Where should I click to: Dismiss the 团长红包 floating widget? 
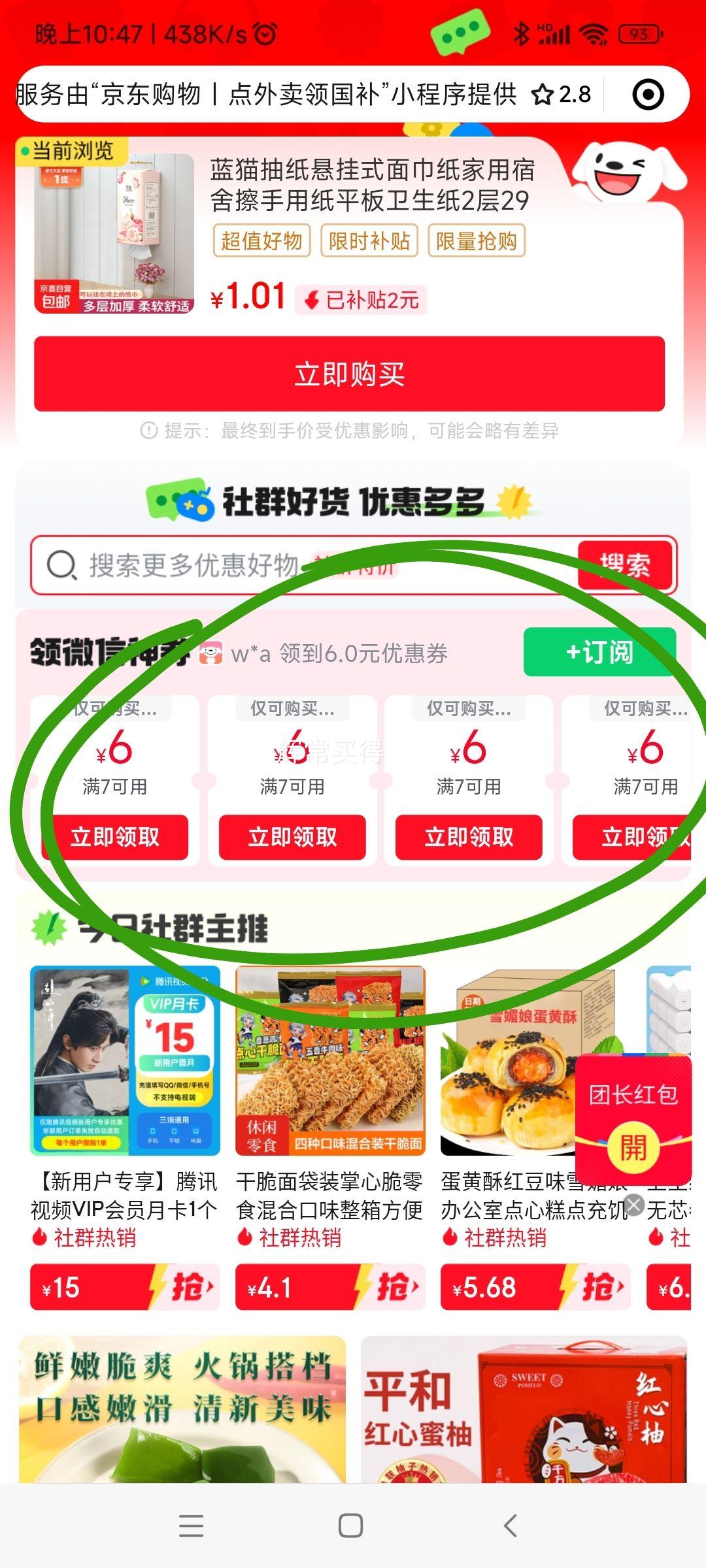(x=634, y=1205)
